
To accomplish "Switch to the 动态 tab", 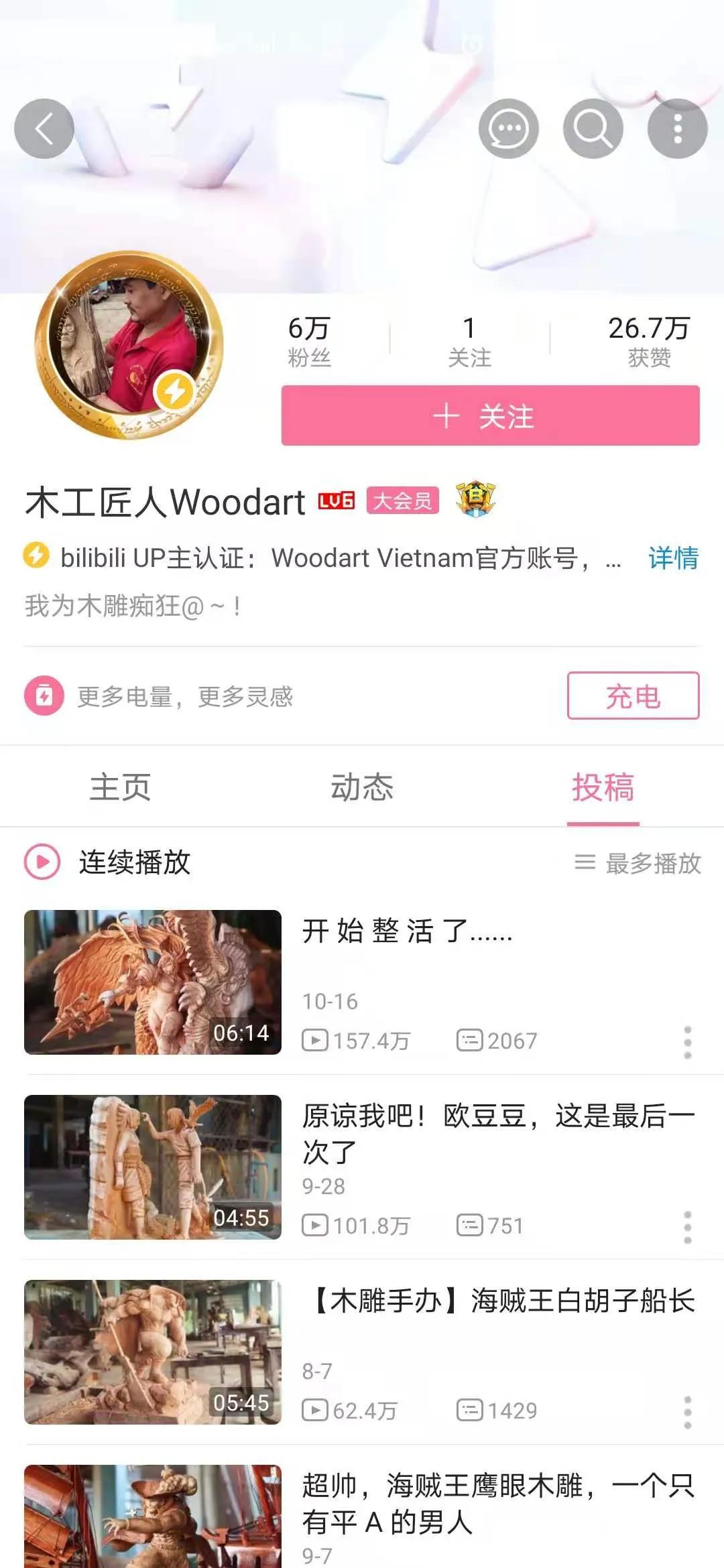I will pyautogui.click(x=362, y=787).
